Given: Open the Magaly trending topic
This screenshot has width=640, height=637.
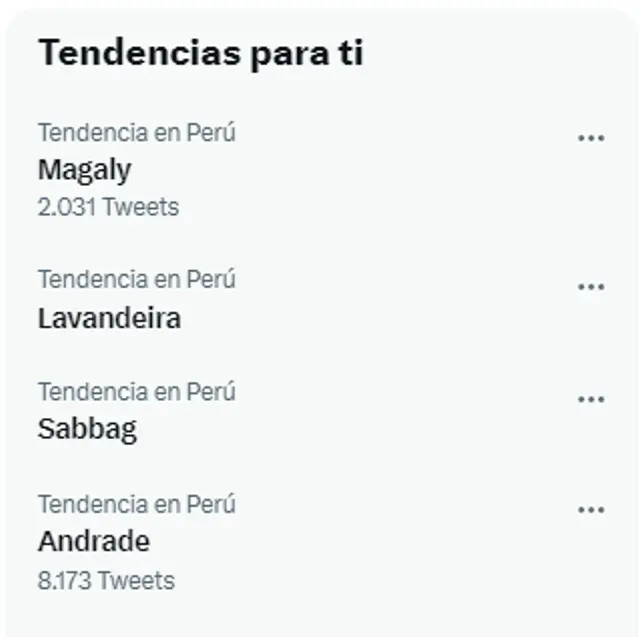Looking at the screenshot, I should click(x=85, y=170).
